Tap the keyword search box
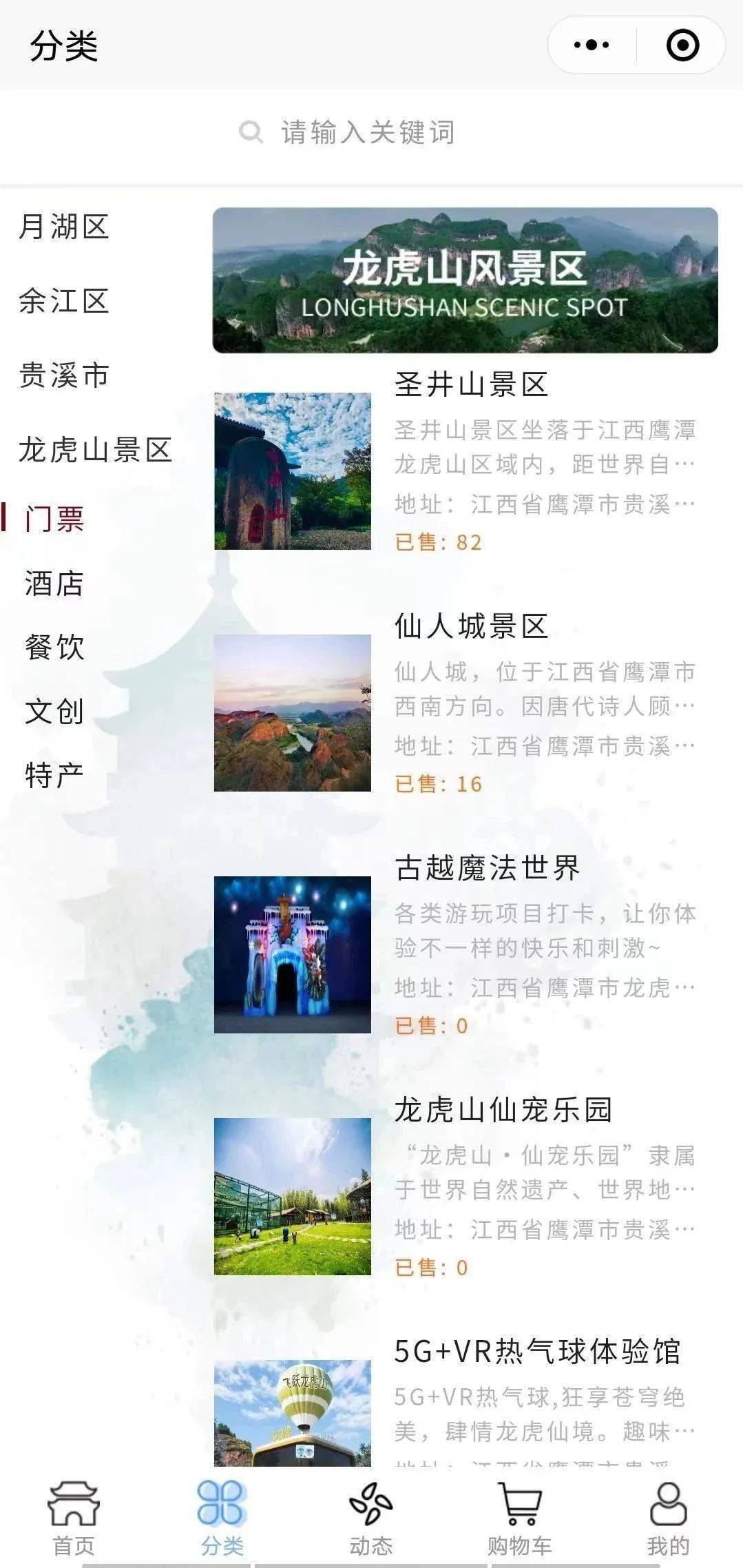 pyautogui.click(x=368, y=132)
